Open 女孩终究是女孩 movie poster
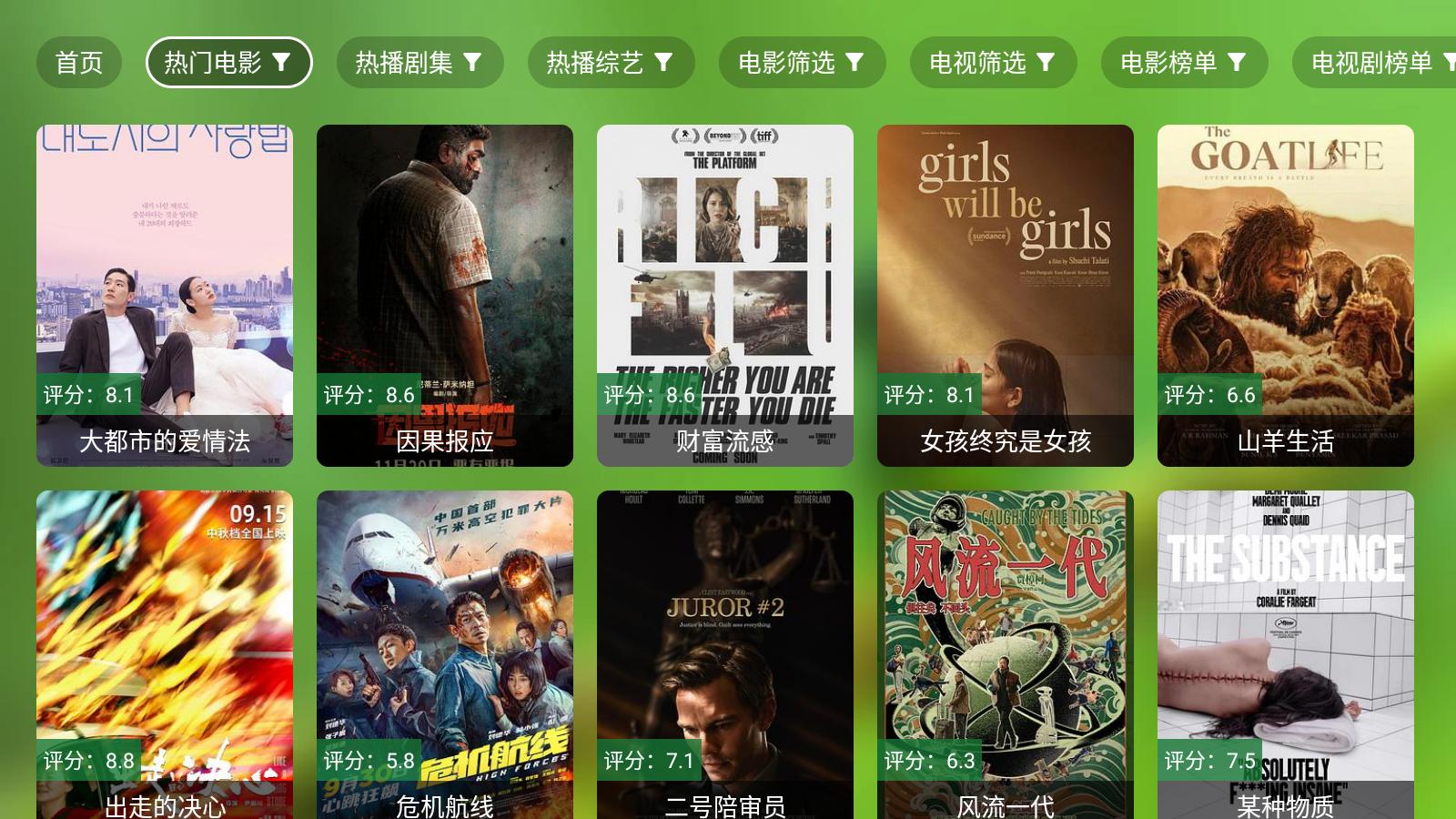The image size is (1456, 819). 1006,295
